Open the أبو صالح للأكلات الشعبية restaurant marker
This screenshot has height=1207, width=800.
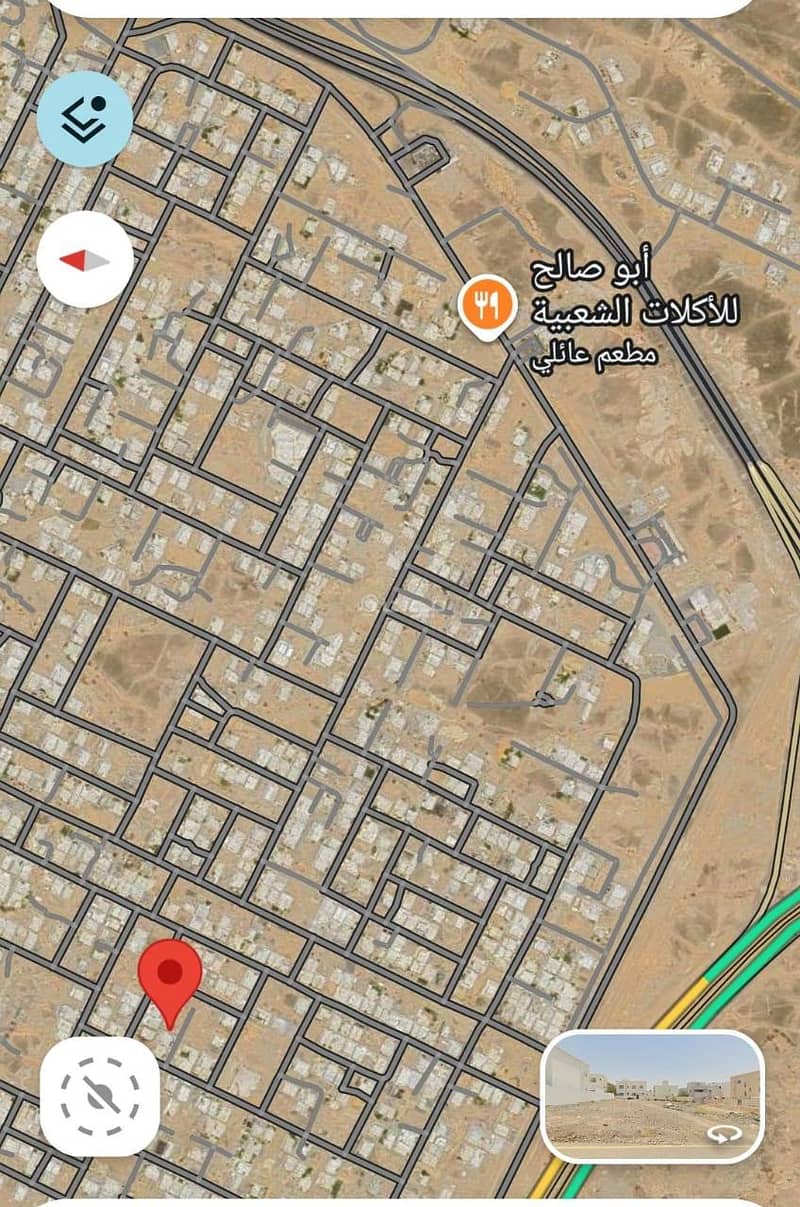[487, 306]
